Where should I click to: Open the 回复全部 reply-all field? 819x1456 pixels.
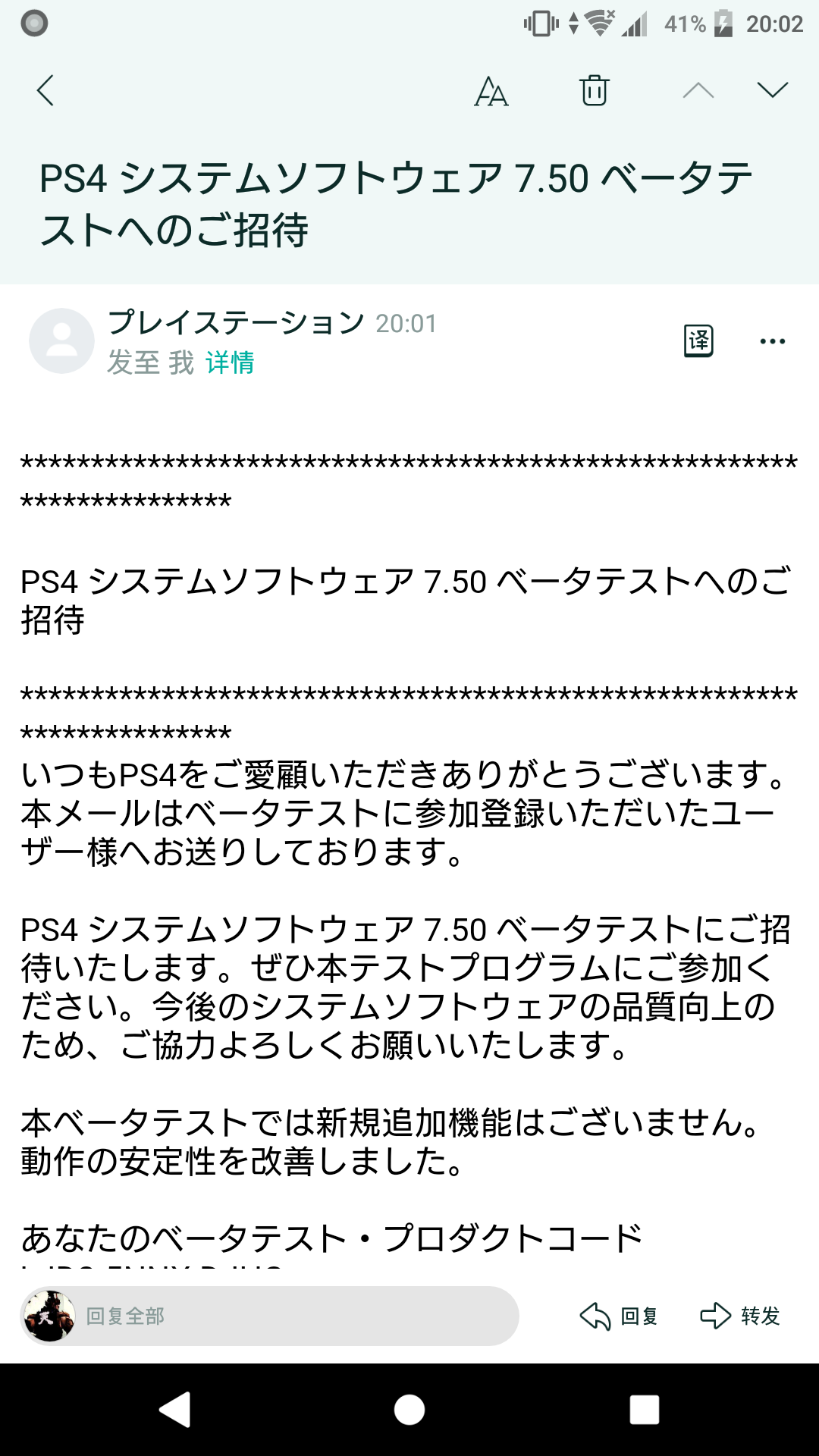click(x=269, y=1316)
